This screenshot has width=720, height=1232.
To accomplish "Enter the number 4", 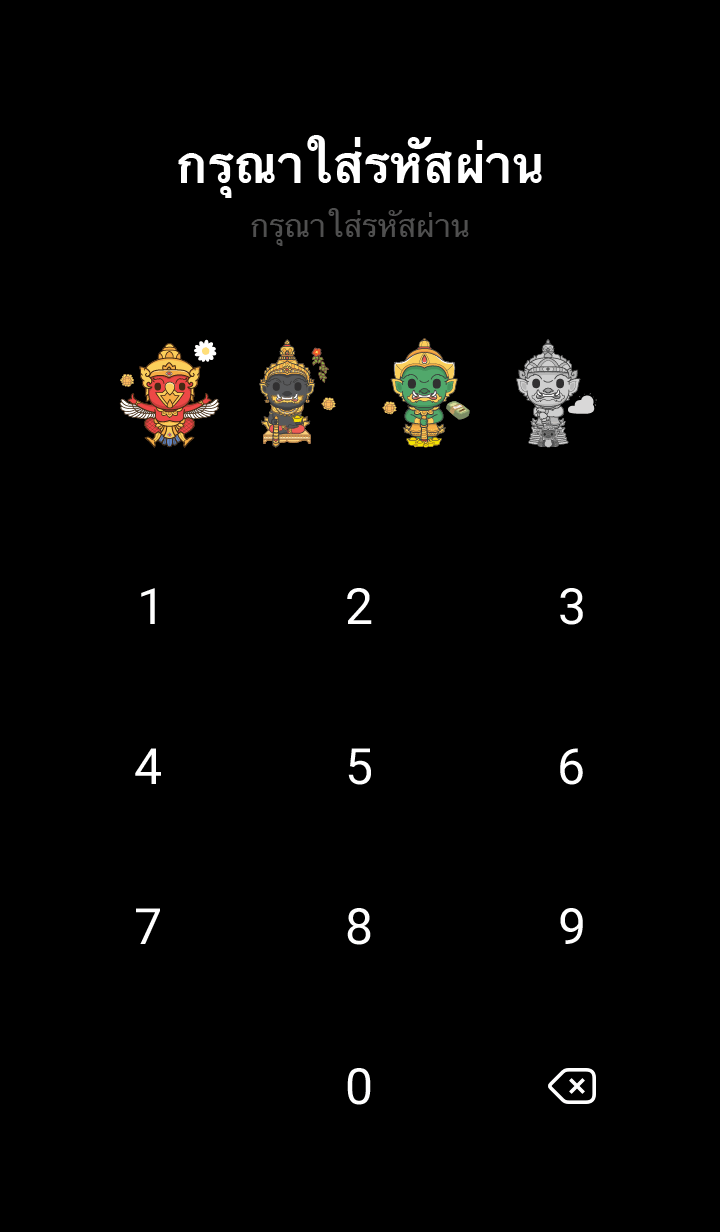I will pos(148,767).
